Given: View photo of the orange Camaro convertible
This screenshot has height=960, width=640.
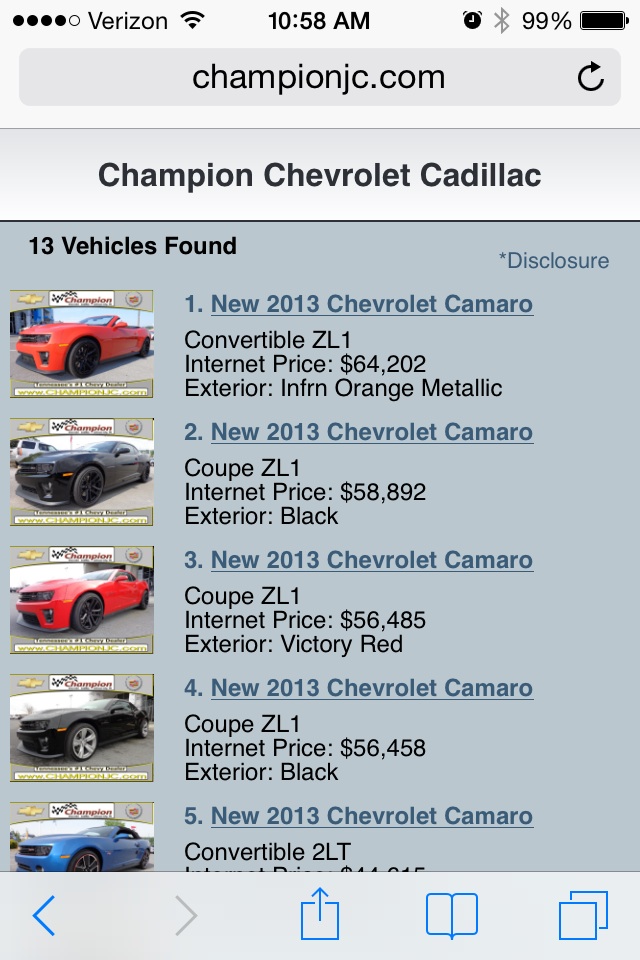Looking at the screenshot, I should point(82,344).
